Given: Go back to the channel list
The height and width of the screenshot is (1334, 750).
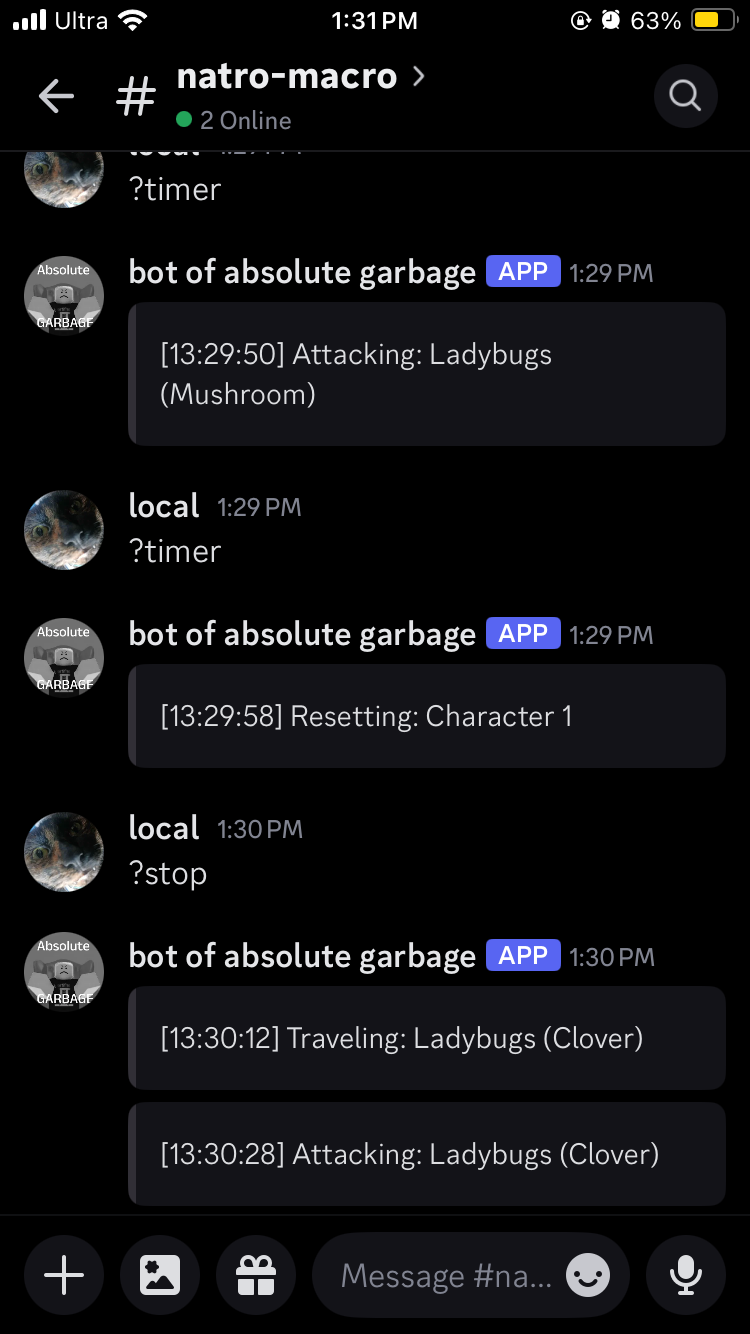Looking at the screenshot, I should (56, 96).
